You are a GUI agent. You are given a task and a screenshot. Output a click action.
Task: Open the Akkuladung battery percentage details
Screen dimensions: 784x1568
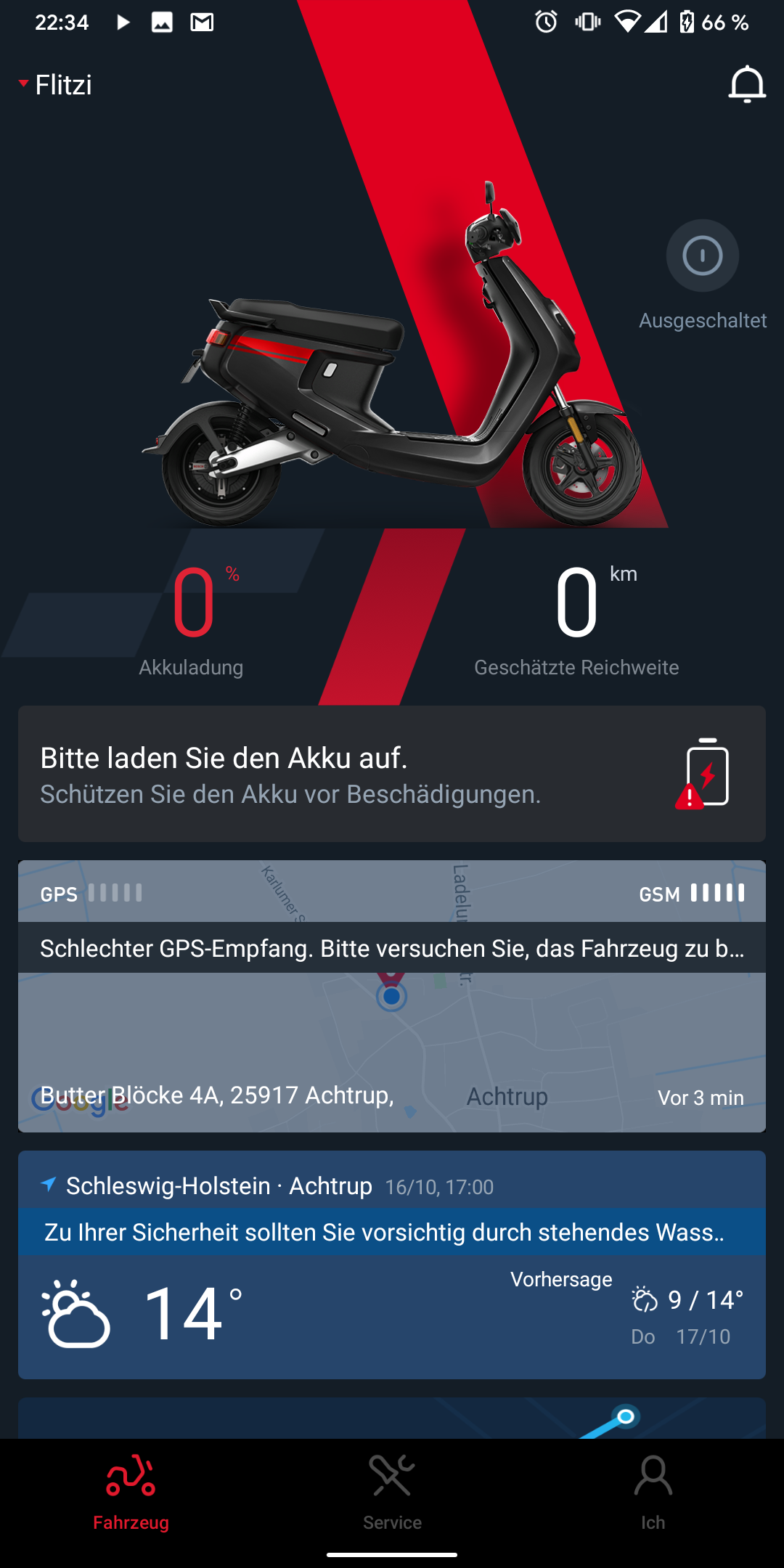(x=192, y=617)
